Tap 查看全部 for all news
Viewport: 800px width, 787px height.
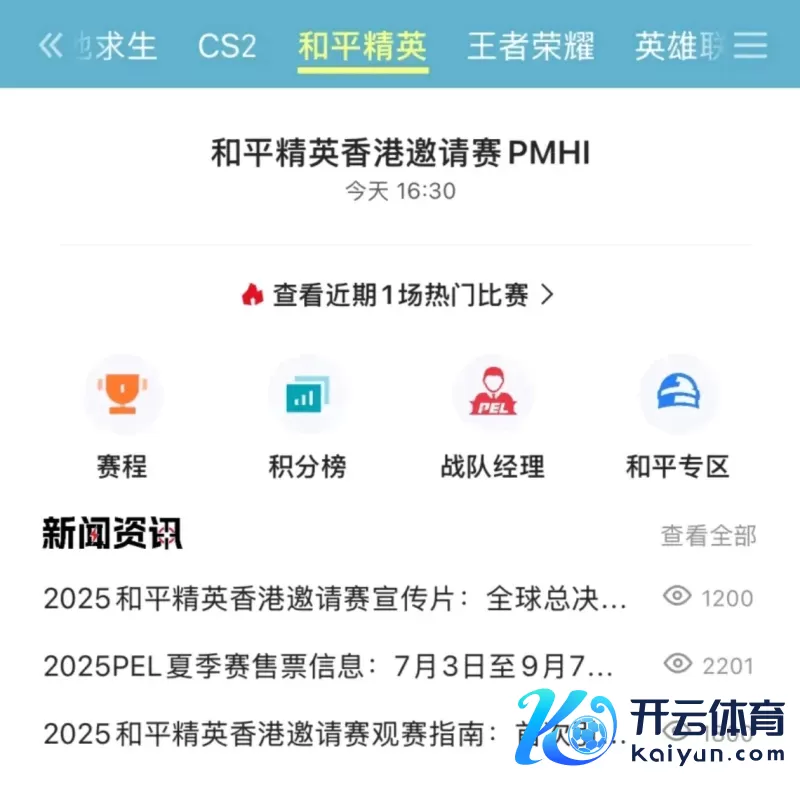(708, 535)
